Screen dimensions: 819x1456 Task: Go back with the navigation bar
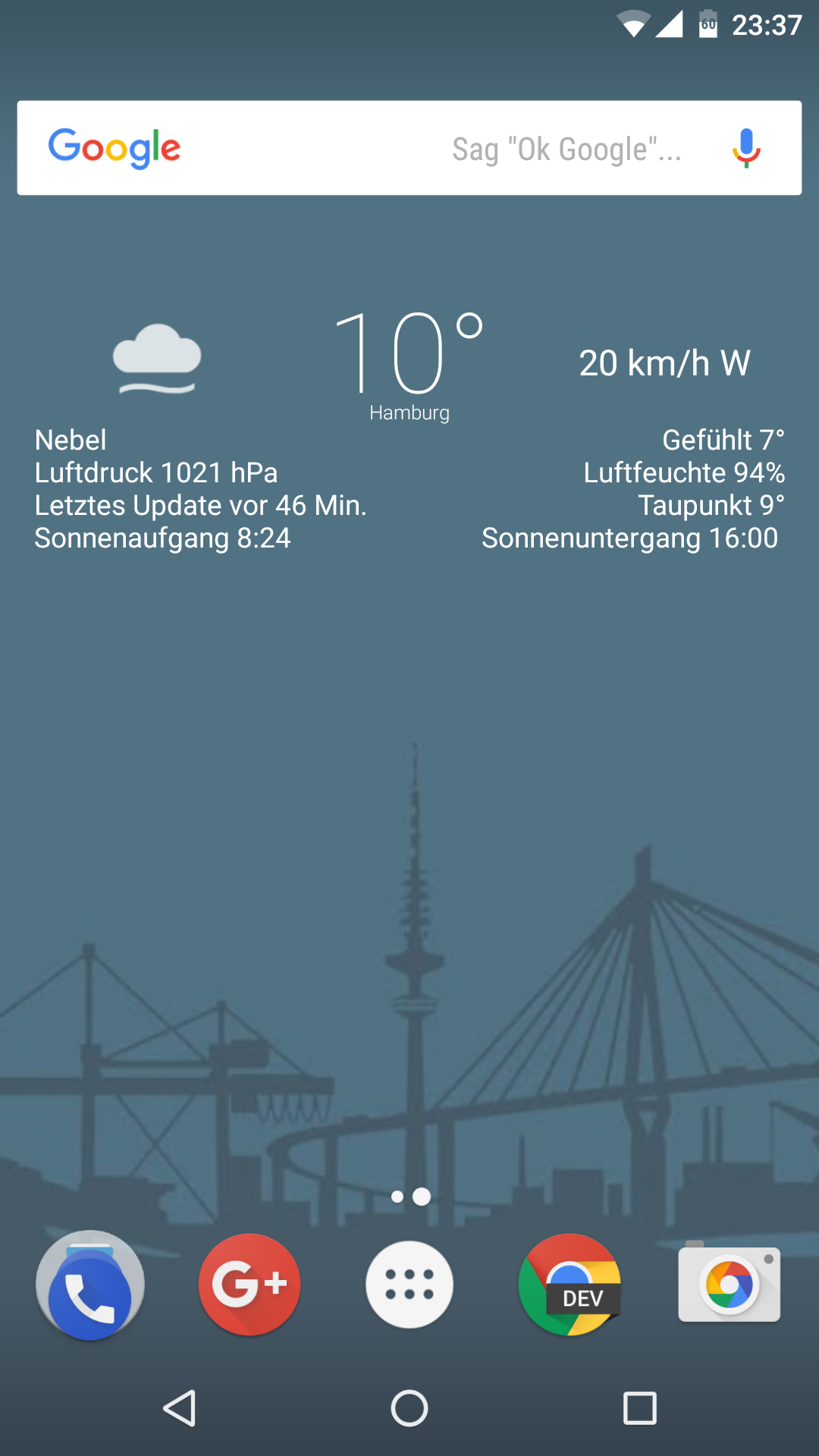pyautogui.click(x=180, y=1409)
